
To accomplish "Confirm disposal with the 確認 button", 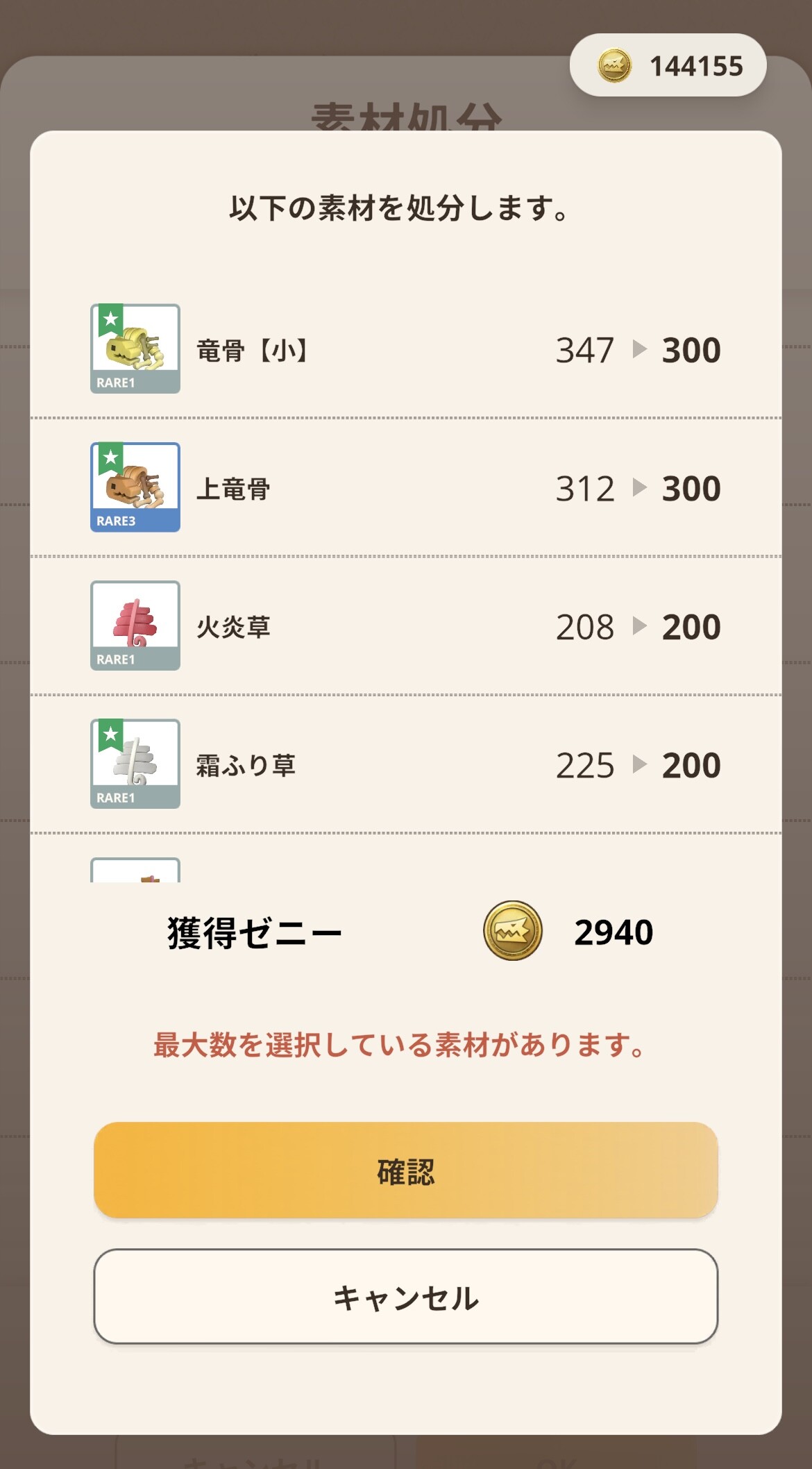I will (405, 1170).
